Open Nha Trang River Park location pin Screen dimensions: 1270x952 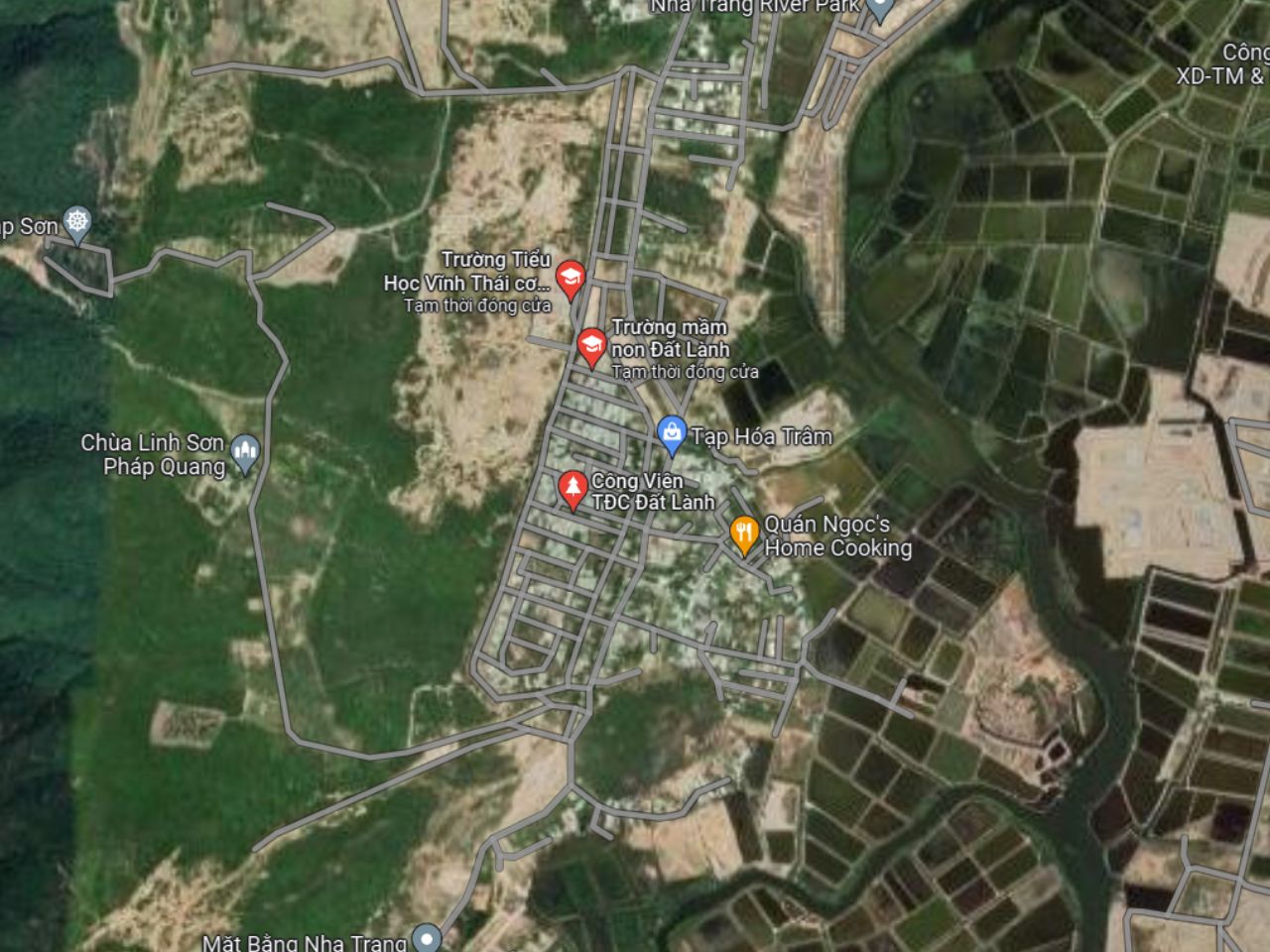[x=879, y=8]
